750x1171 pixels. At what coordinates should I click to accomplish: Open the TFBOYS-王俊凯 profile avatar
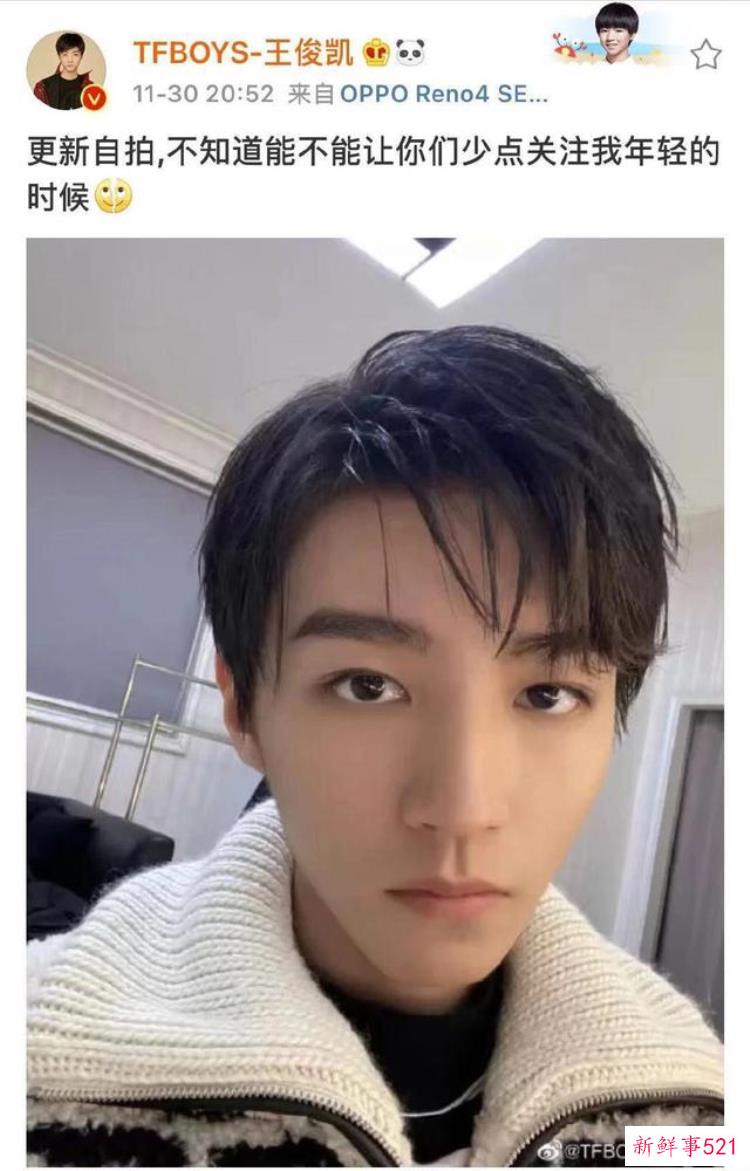pyautogui.click(x=66, y=71)
